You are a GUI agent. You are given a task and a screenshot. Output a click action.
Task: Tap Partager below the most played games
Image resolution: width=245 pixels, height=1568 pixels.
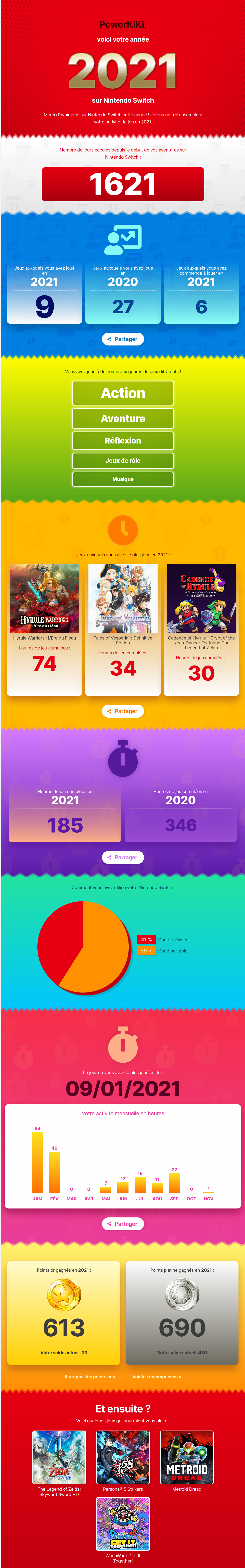(x=123, y=711)
